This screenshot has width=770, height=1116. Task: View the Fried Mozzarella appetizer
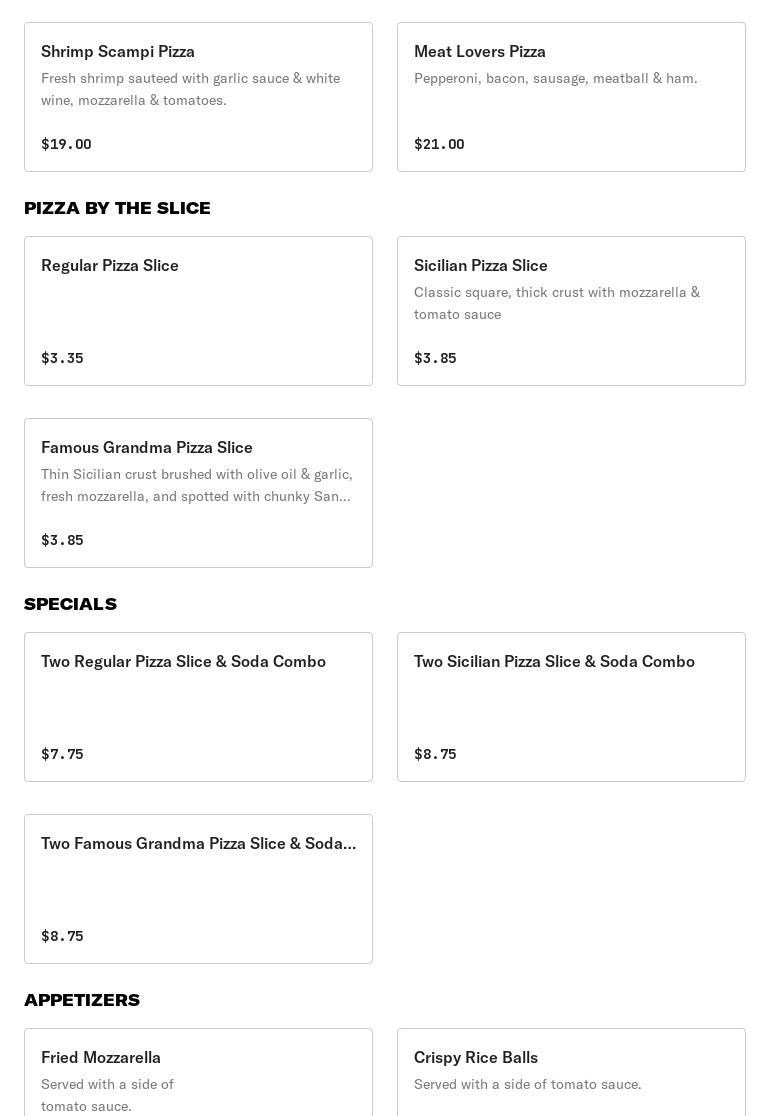(198, 1075)
